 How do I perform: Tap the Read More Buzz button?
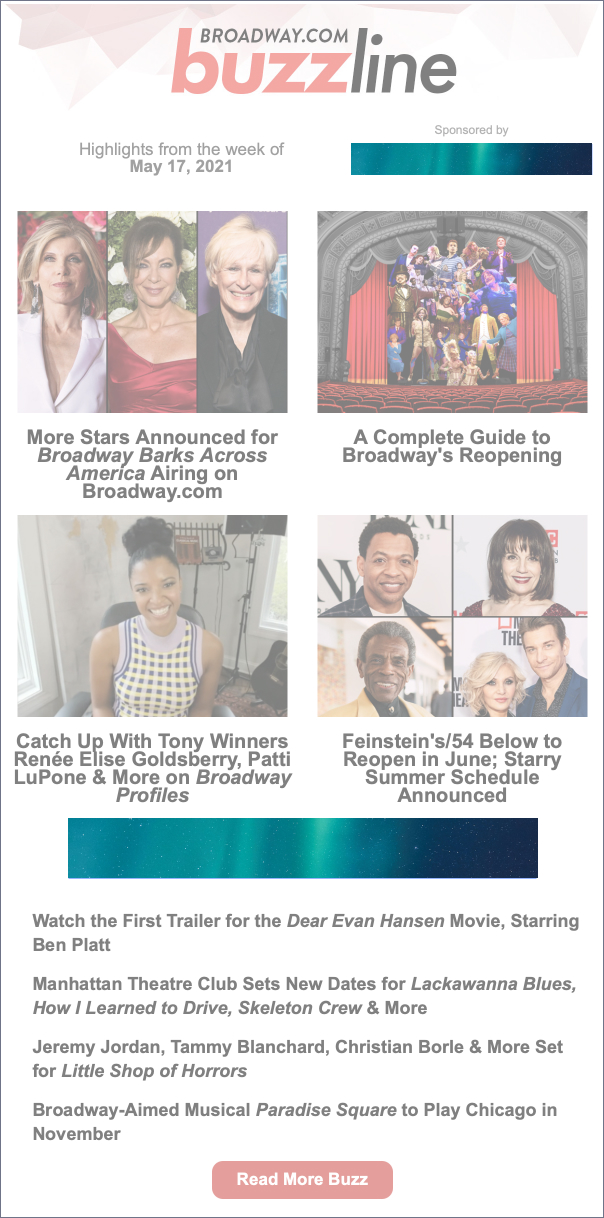click(302, 1179)
